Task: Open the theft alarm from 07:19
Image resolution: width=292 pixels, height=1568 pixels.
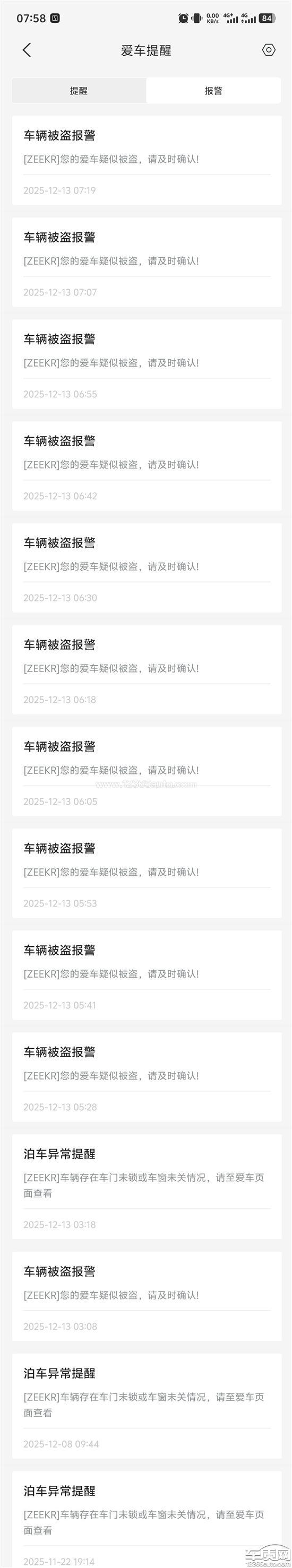Action: [x=147, y=161]
